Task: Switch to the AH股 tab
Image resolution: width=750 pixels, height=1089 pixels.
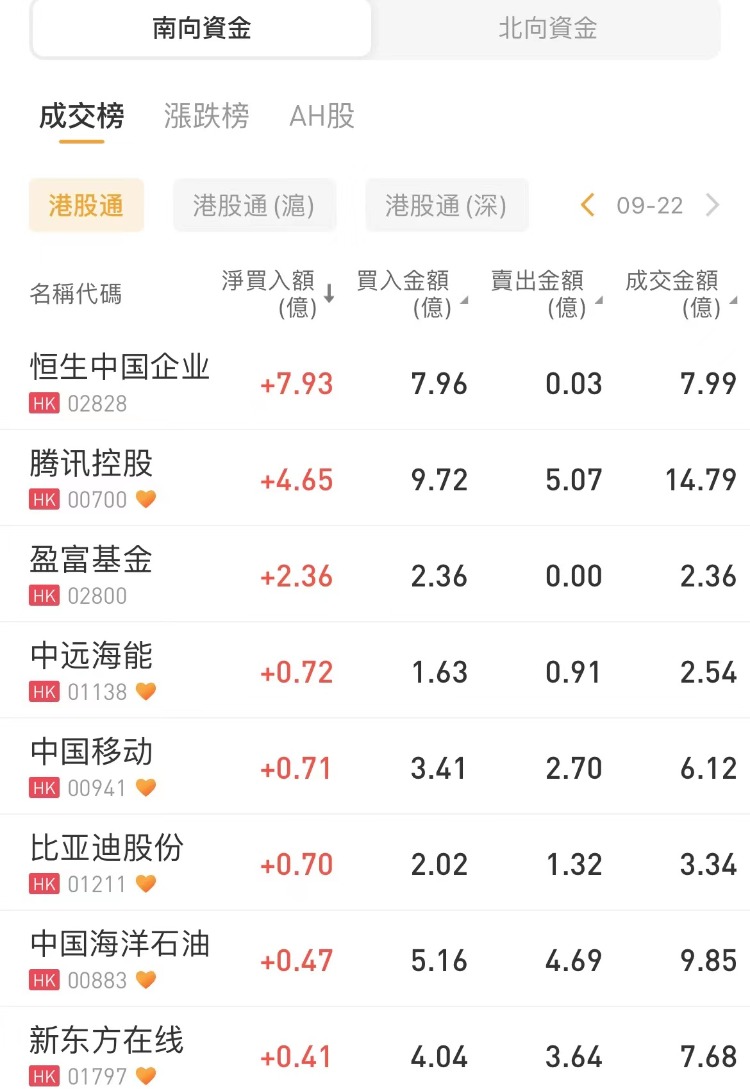Action: [322, 116]
